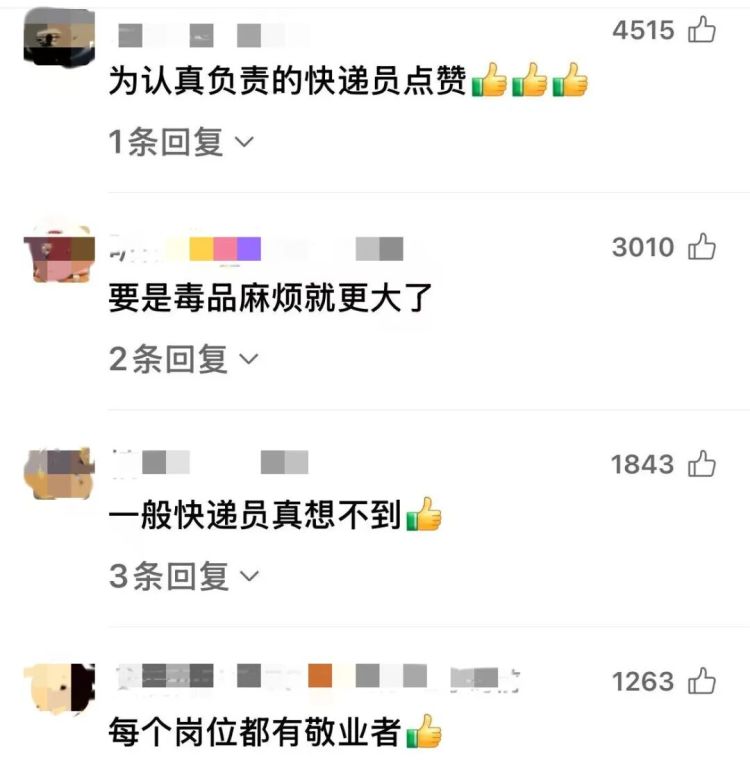Like the comment 每个岗位都有敬业者
The image size is (750, 772).
tap(702, 681)
